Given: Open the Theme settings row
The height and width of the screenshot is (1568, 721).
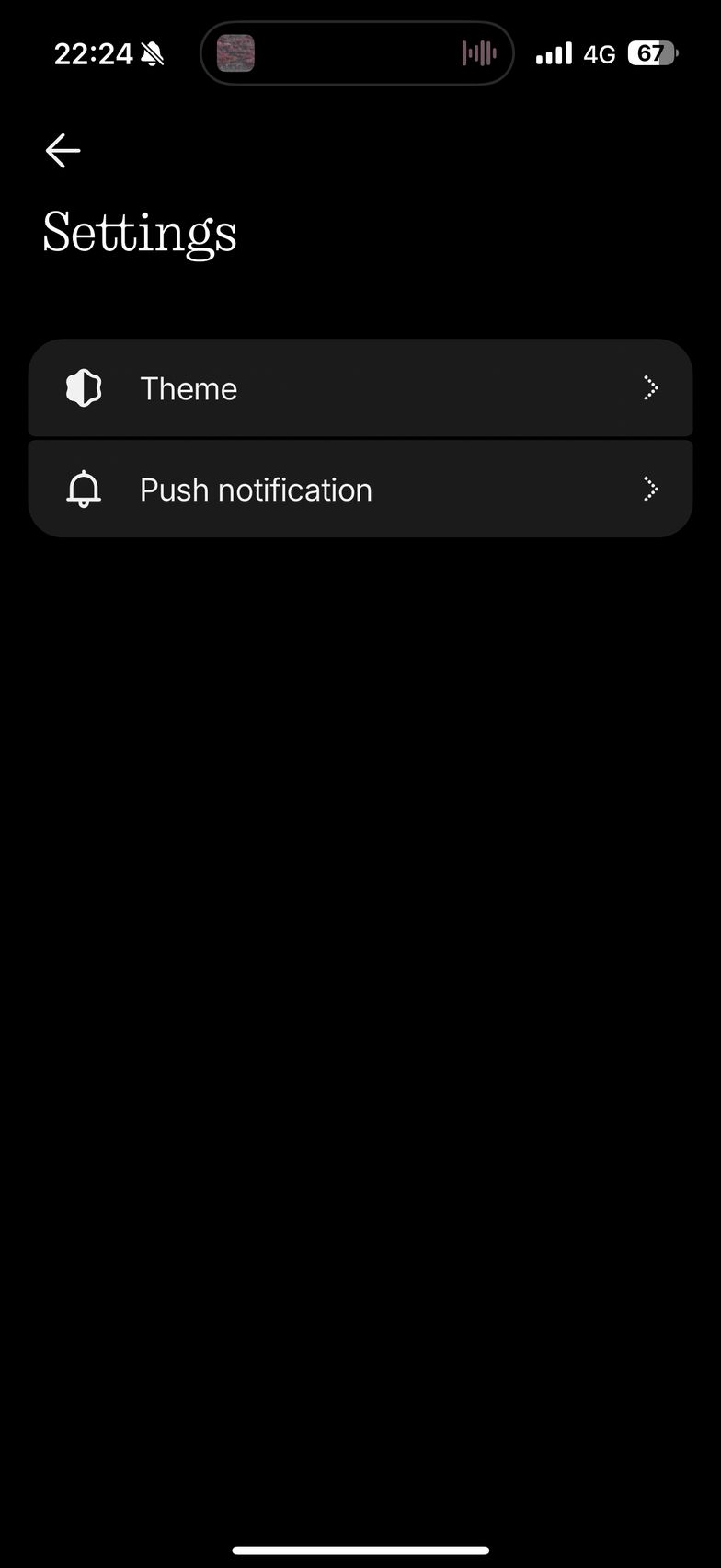Looking at the screenshot, I should pyautogui.click(x=360, y=387).
